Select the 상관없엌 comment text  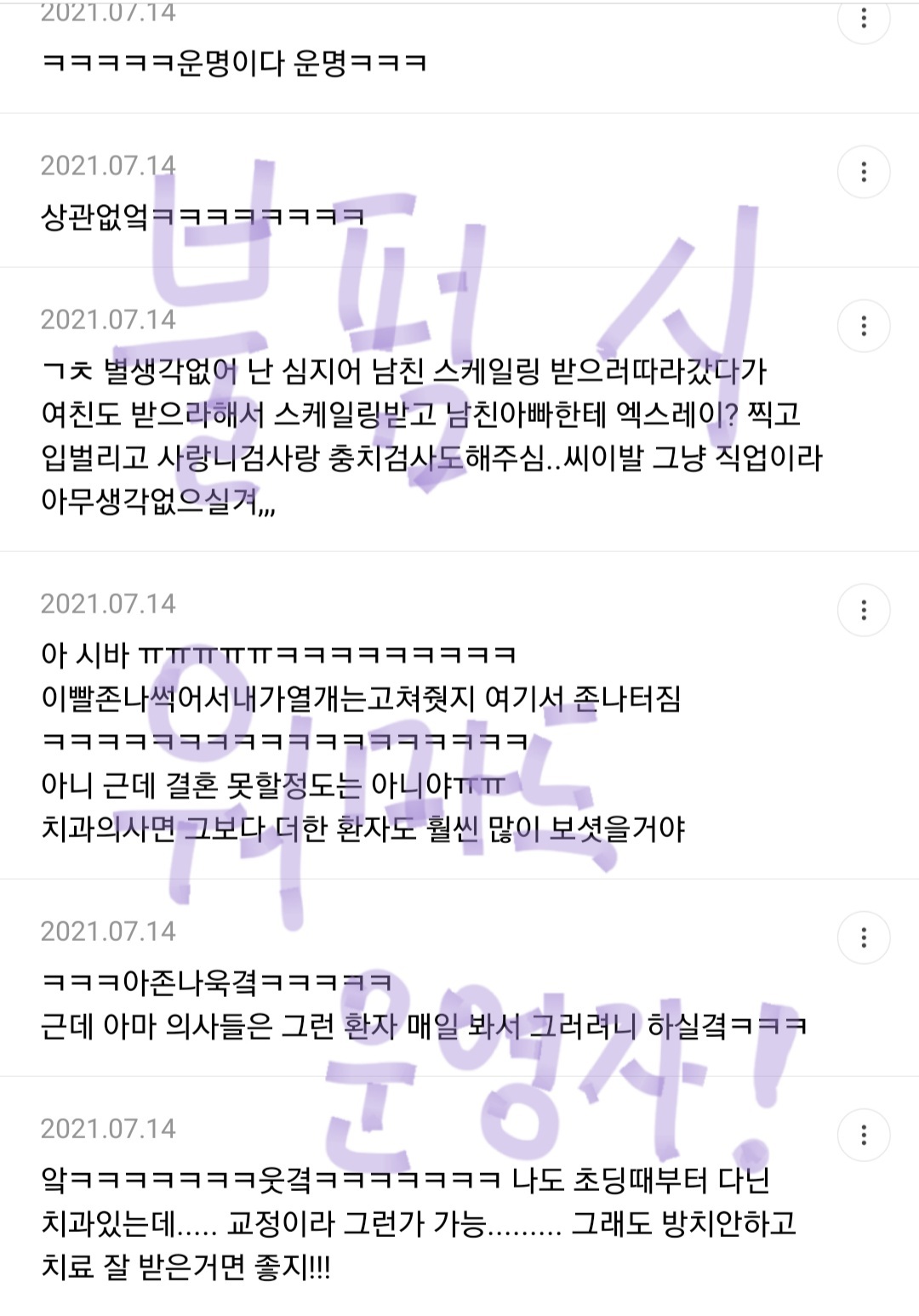pyautogui.click(x=204, y=219)
